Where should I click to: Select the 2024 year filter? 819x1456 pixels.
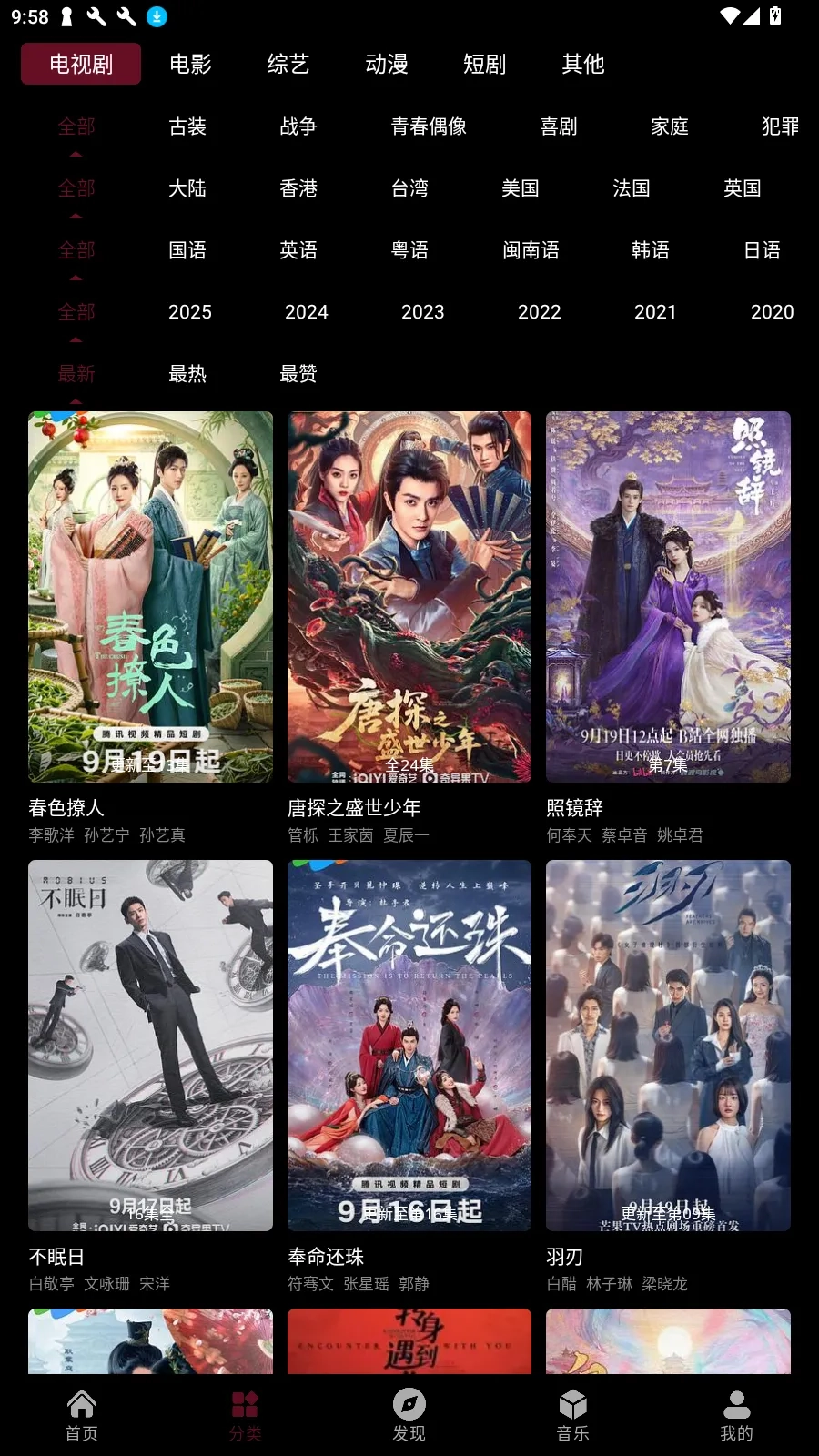coord(307,311)
